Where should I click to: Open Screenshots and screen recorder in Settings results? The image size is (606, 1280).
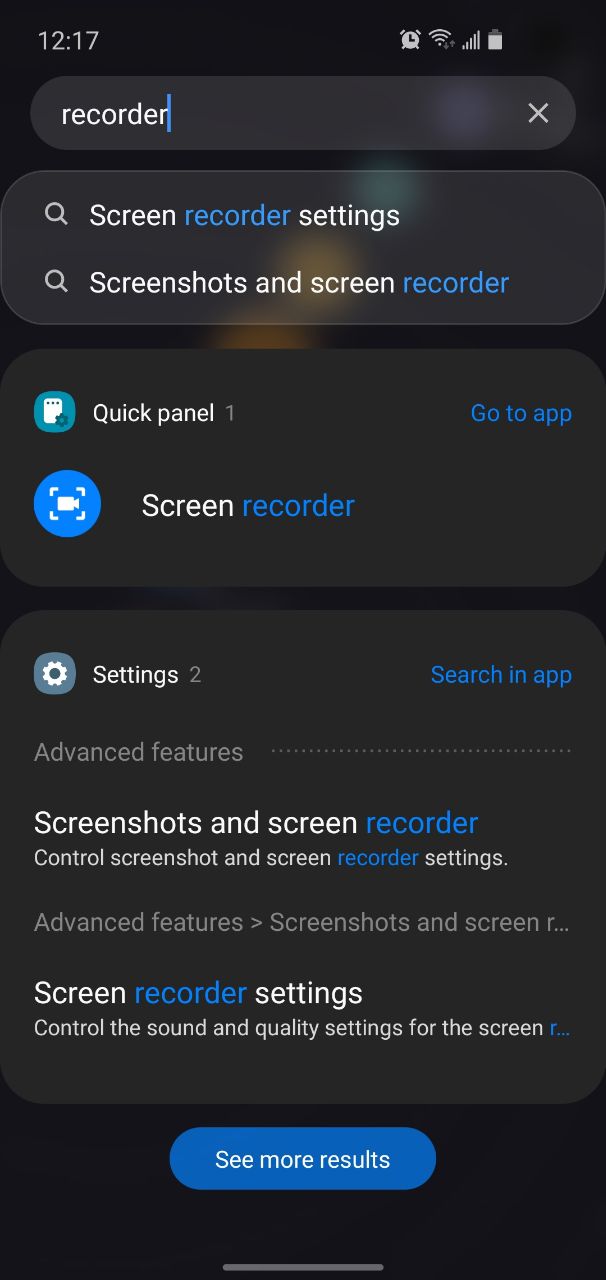tap(303, 838)
